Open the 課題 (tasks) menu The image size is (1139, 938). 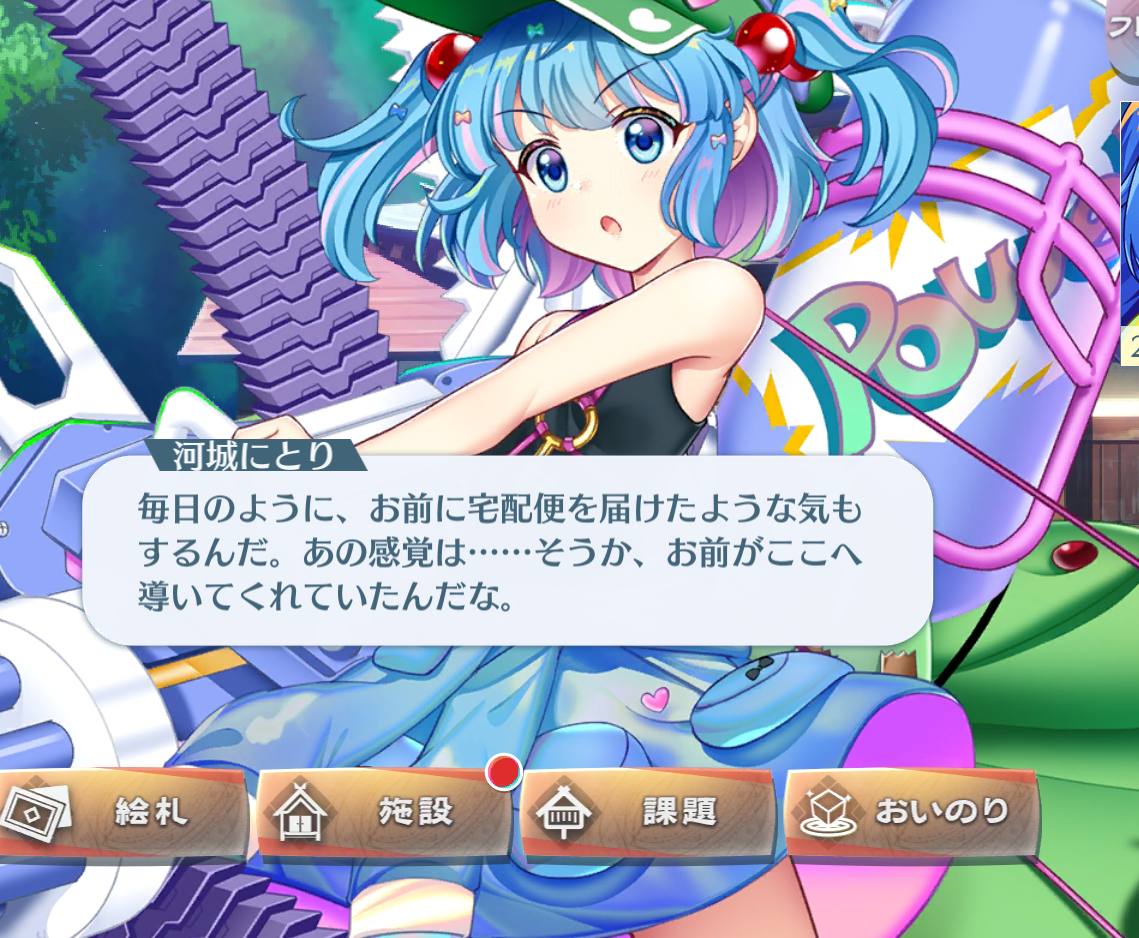648,812
